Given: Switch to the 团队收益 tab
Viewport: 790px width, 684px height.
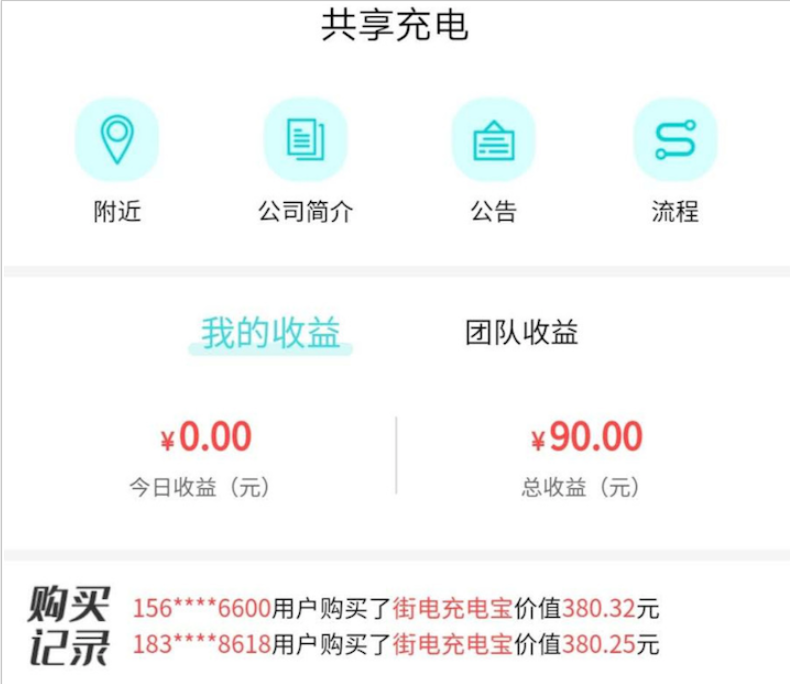Looking at the screenshot, I should pos(521,333).
